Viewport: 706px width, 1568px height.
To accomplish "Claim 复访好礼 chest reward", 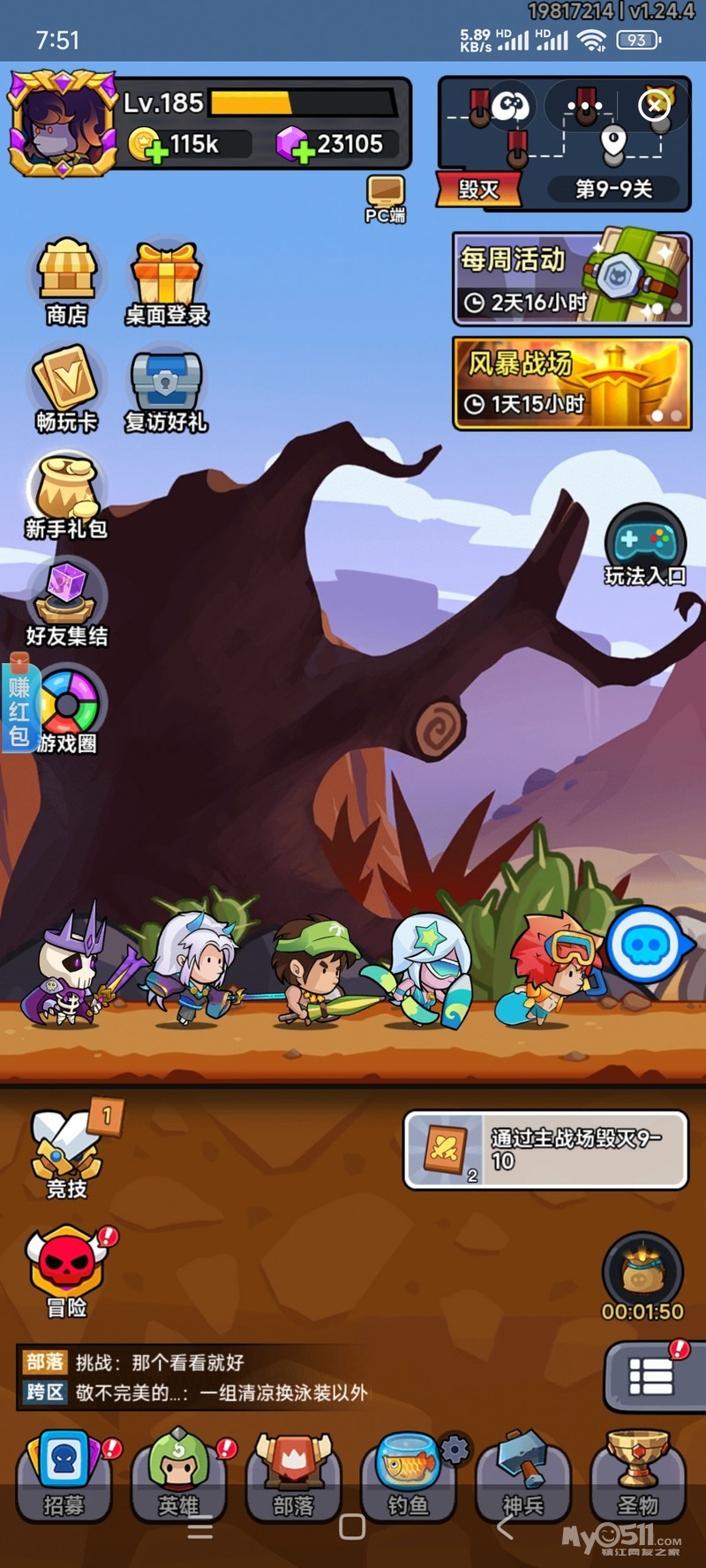I will (x=166, y=389).
